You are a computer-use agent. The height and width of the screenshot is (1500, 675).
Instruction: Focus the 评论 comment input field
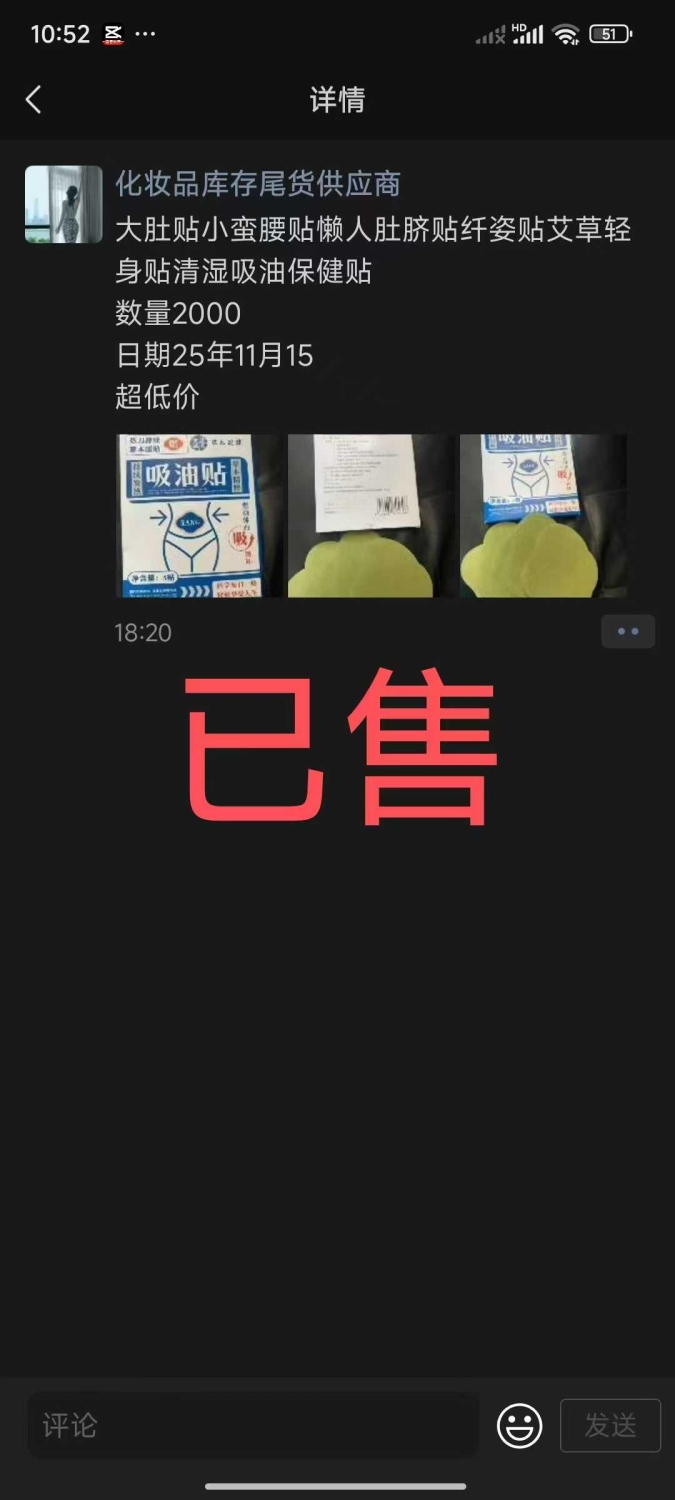[x=255, y=1425]
